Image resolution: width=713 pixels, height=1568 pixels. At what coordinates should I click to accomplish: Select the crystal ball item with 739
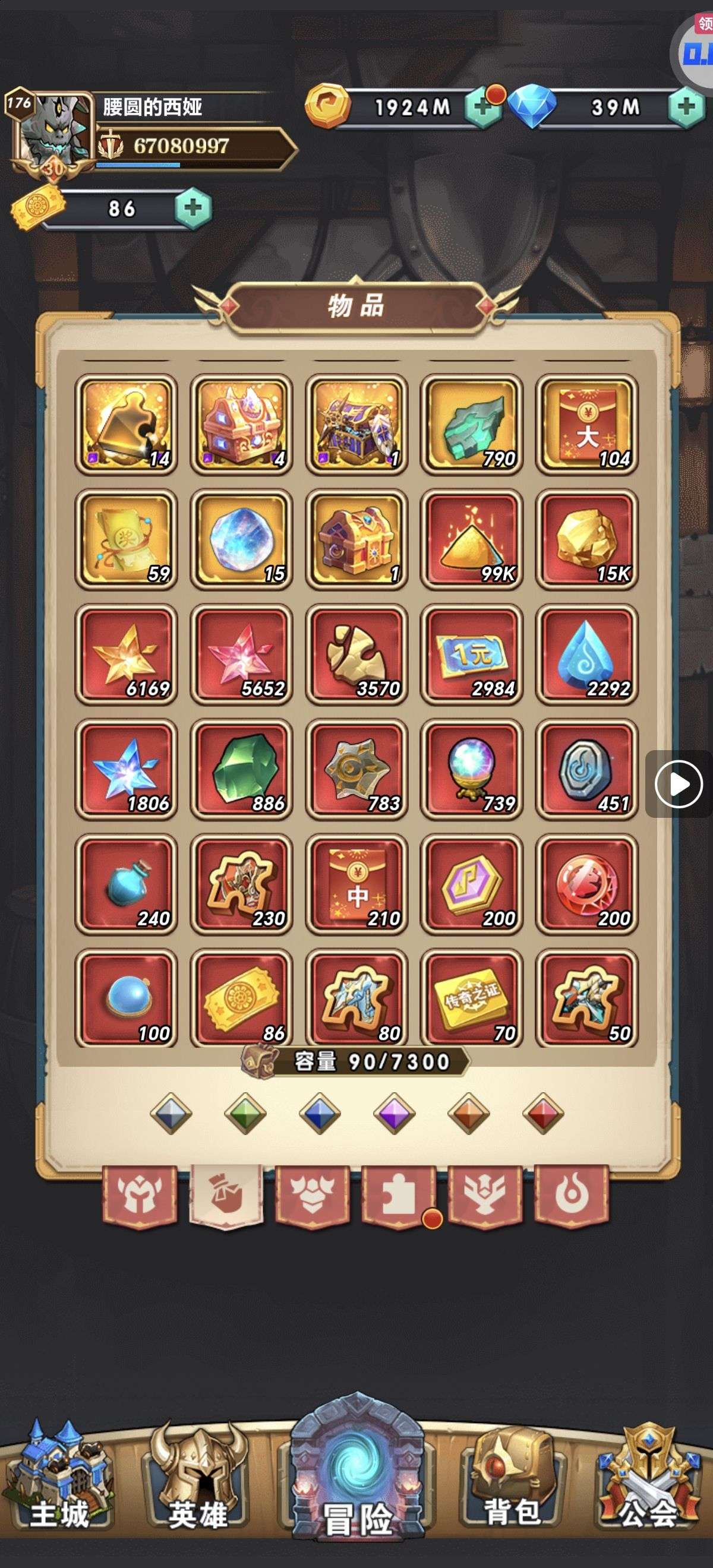tap(471, 769)
